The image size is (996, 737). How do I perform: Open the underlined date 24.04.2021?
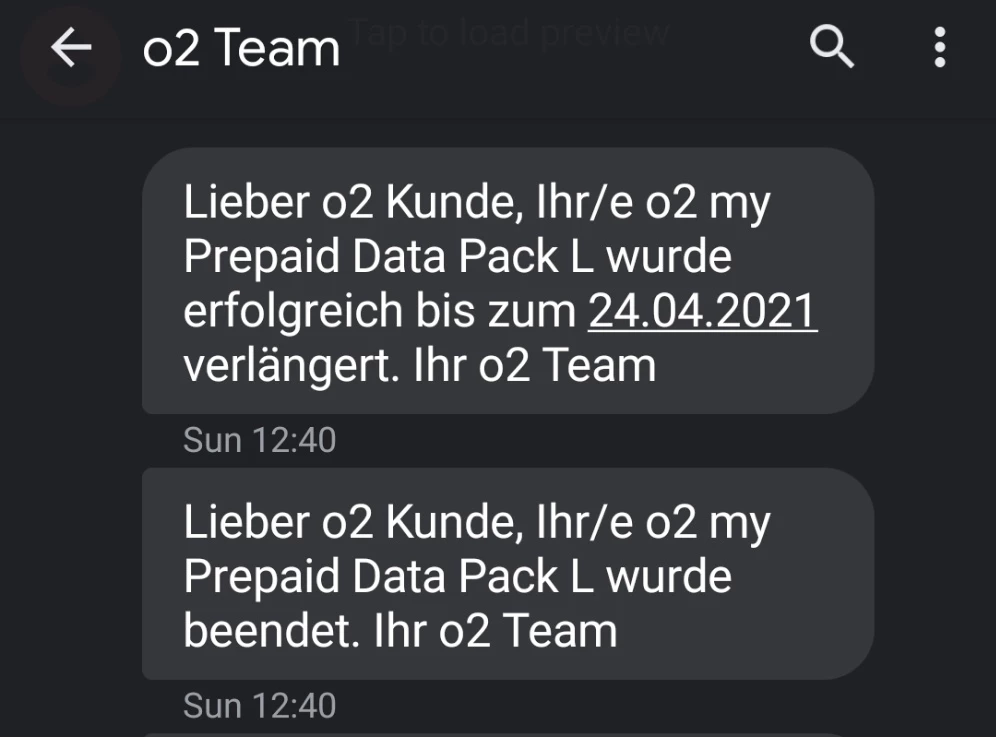pyautogui.click(x=702, y=312)
